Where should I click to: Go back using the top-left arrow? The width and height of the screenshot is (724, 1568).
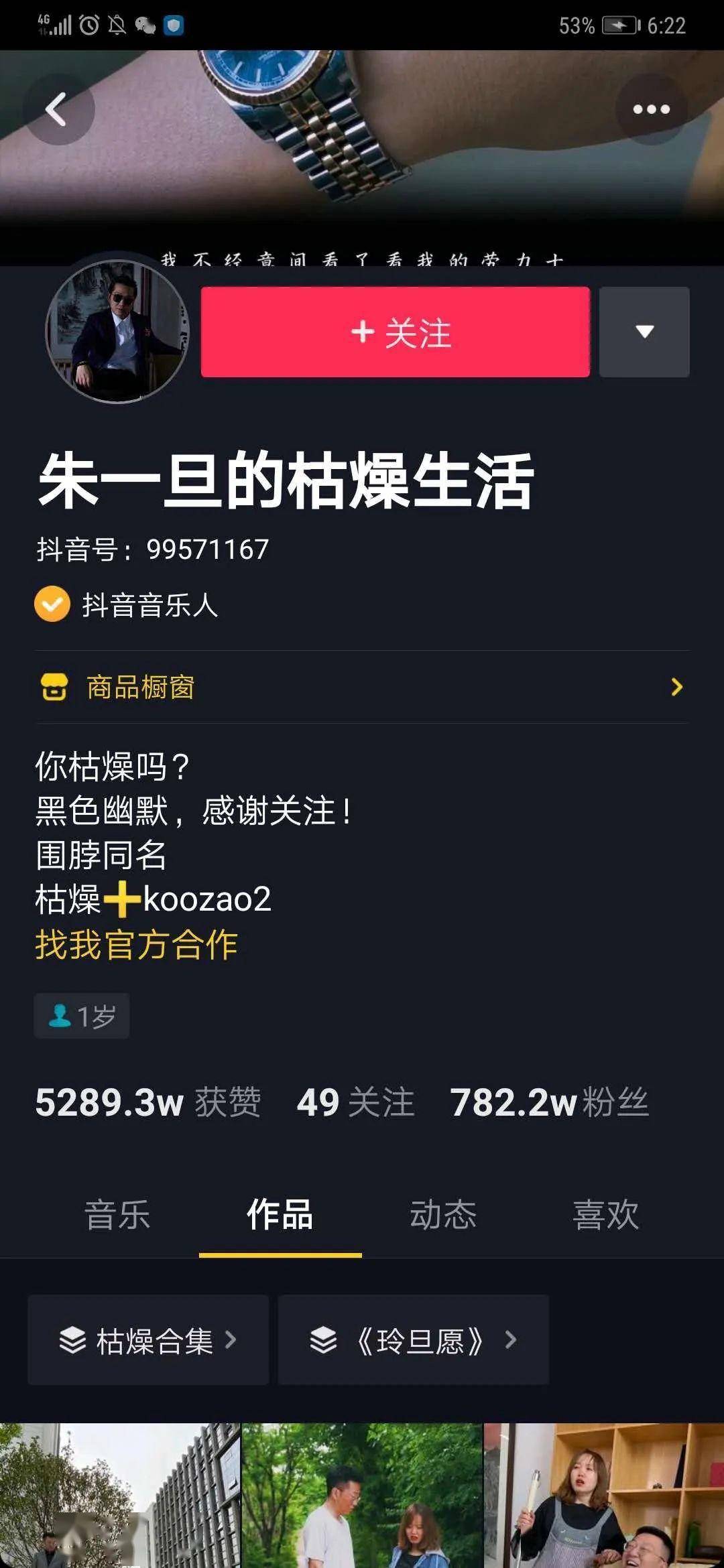[x=58, y=109]
